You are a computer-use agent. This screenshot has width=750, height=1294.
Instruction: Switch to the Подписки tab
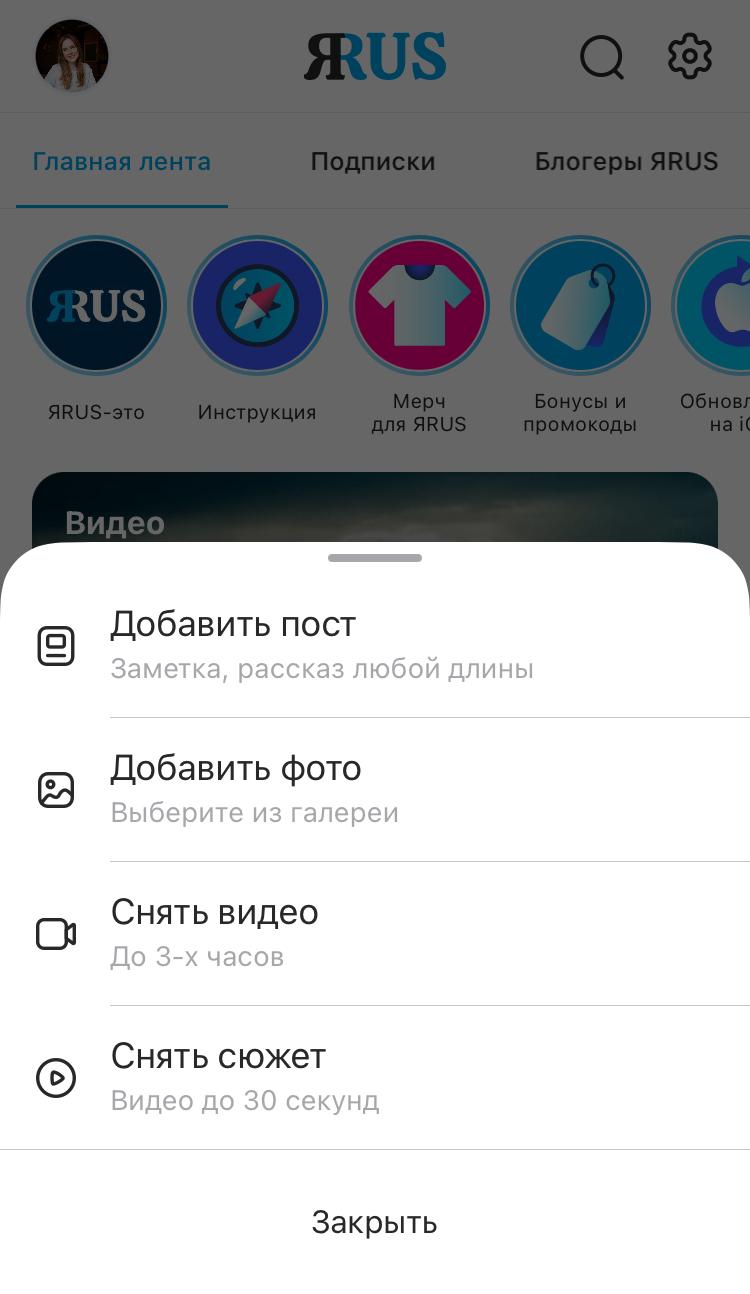(x=372, y=162)
